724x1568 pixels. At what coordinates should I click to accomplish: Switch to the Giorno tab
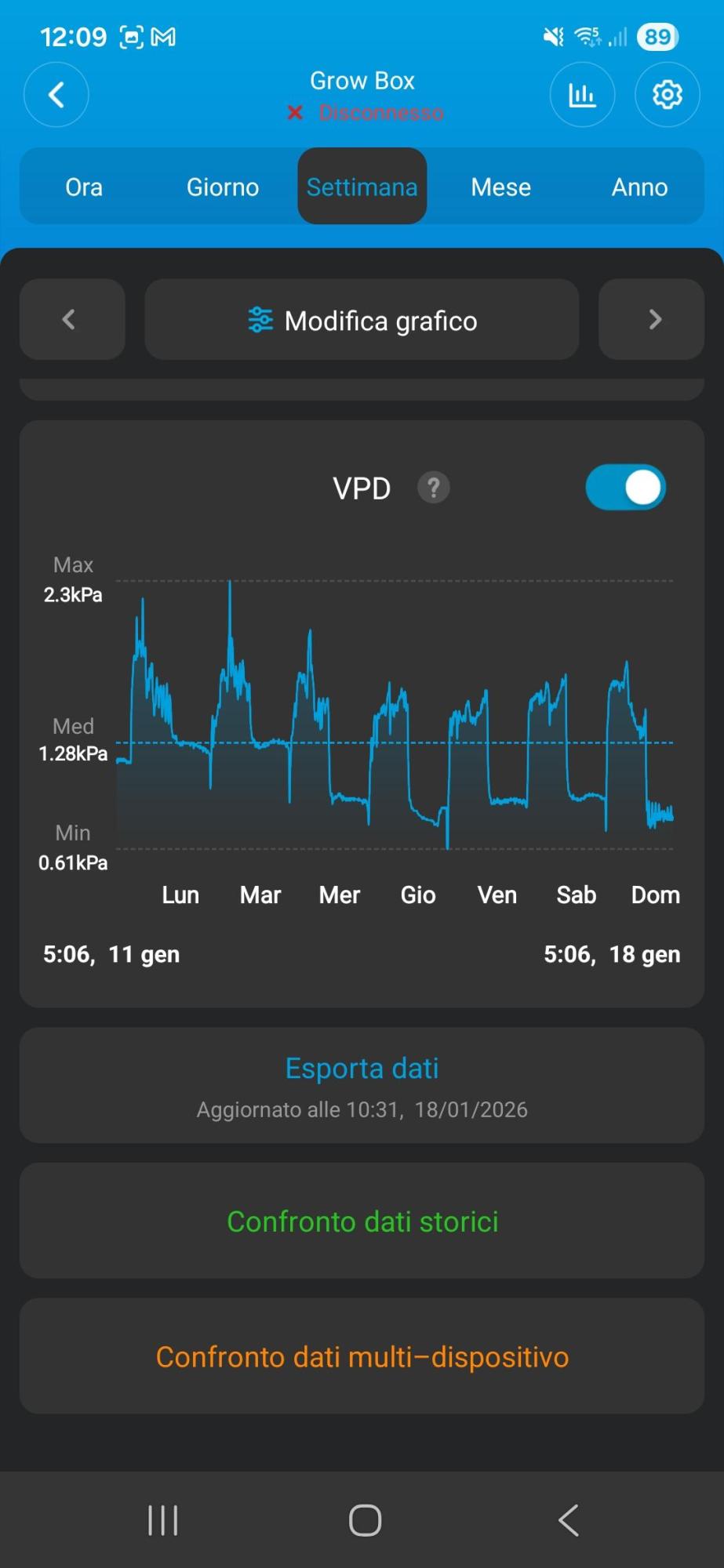[x=223, y=187]
